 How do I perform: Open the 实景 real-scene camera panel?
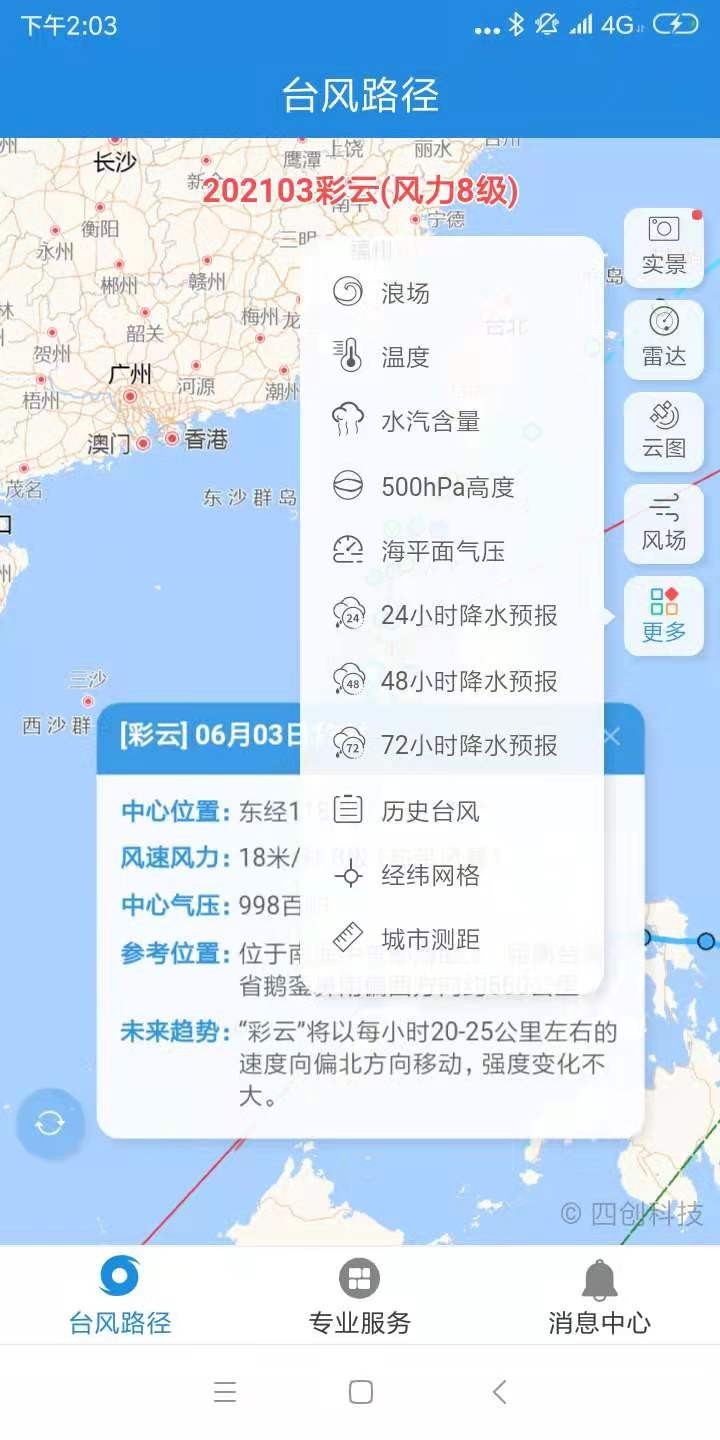click(664, 247)
